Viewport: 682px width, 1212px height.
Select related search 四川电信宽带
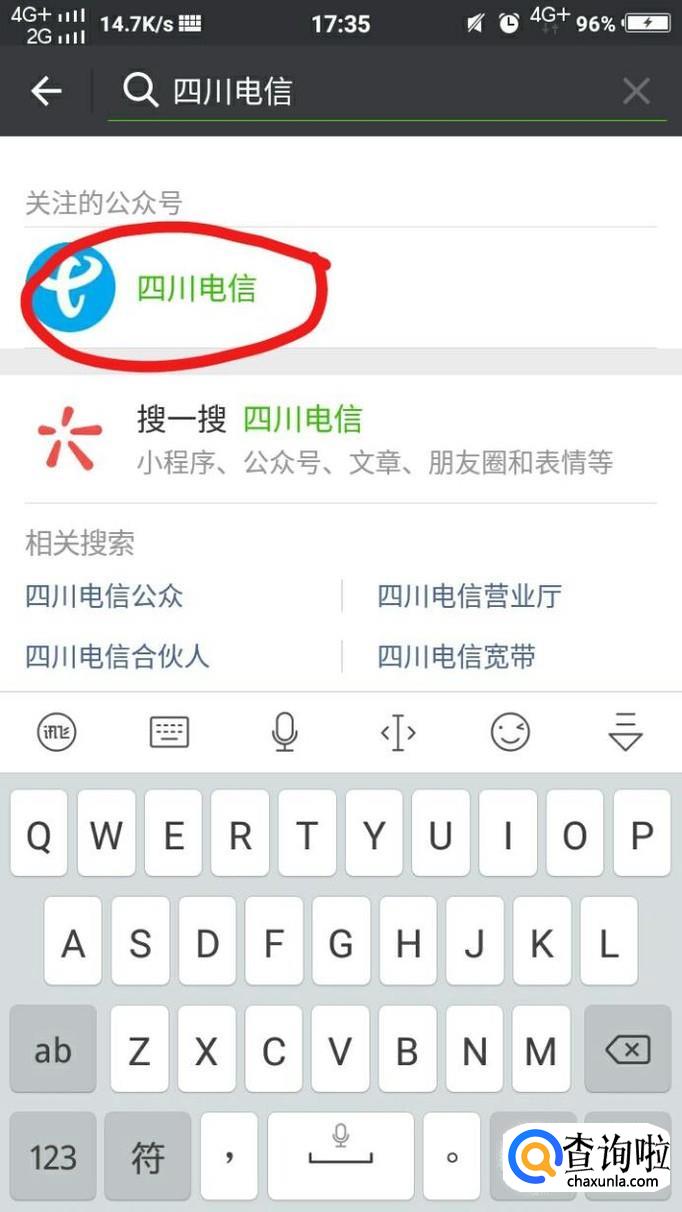(456, 656)
